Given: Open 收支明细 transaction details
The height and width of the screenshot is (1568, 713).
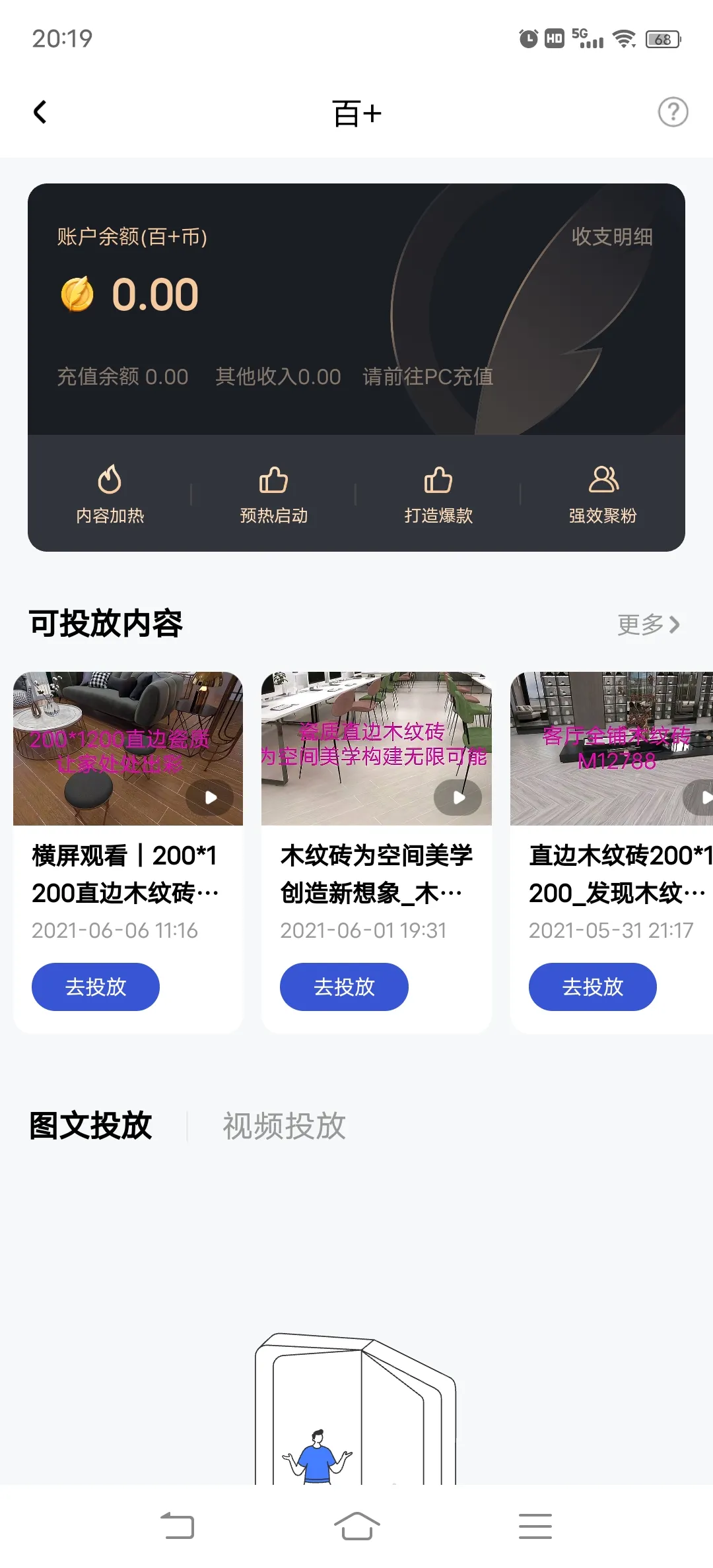Looking at the screenshot, I should [612, 236].
